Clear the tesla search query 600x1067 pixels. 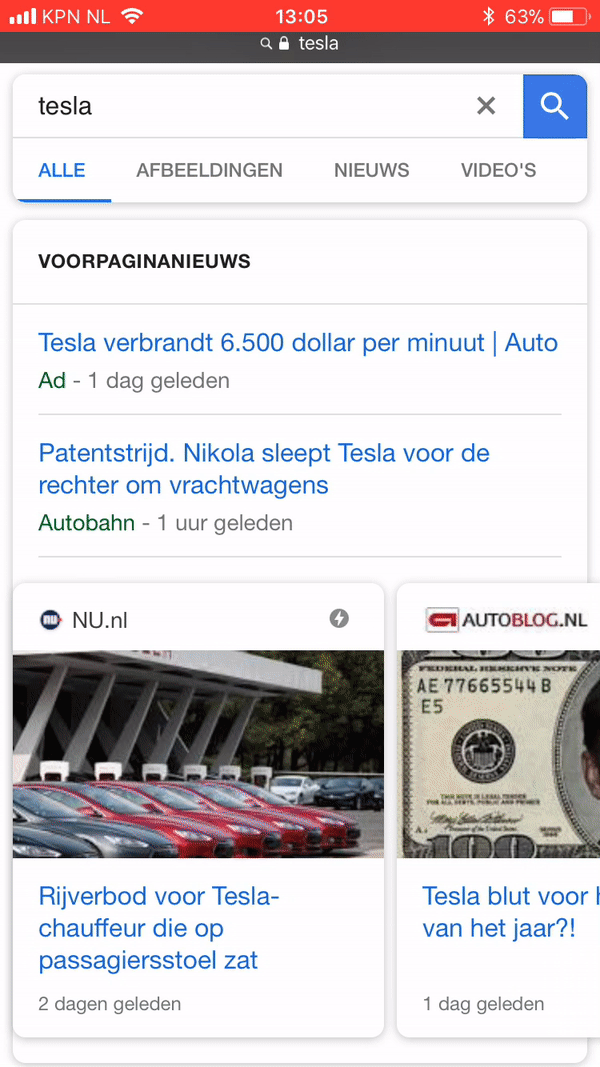[x=486, y=106]
